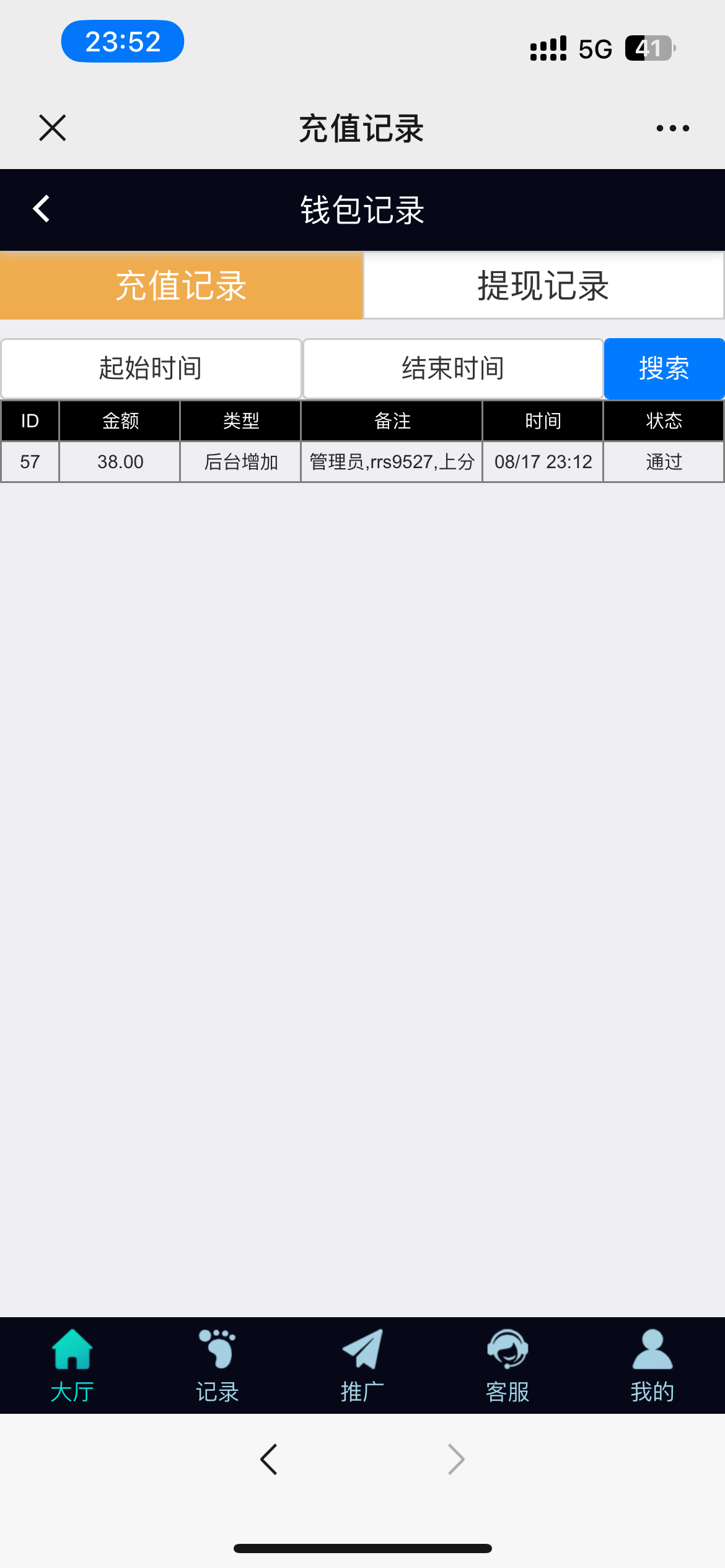Viewport: 725px width, 1568px height.
Task: Go back from 钱包记录 header
Action: point(42,209)
